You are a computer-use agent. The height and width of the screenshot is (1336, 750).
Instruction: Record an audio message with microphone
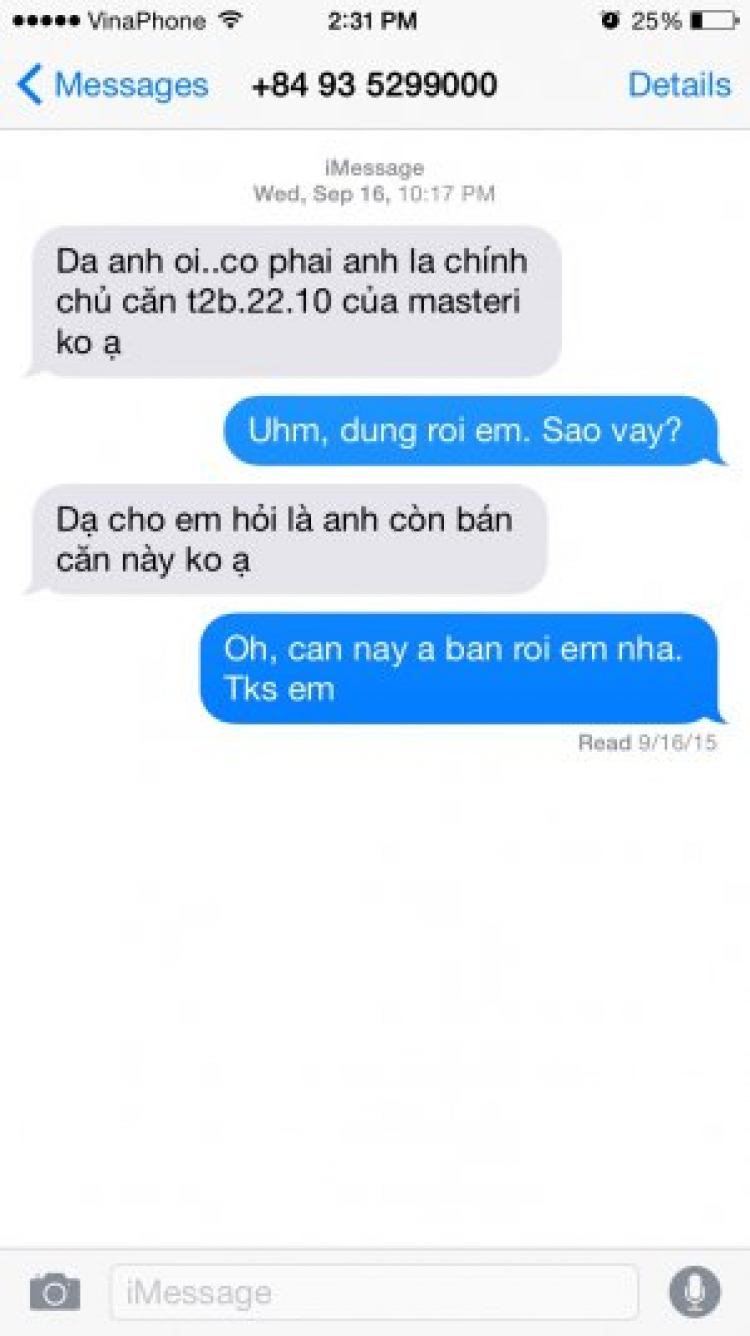point(694,1291)
